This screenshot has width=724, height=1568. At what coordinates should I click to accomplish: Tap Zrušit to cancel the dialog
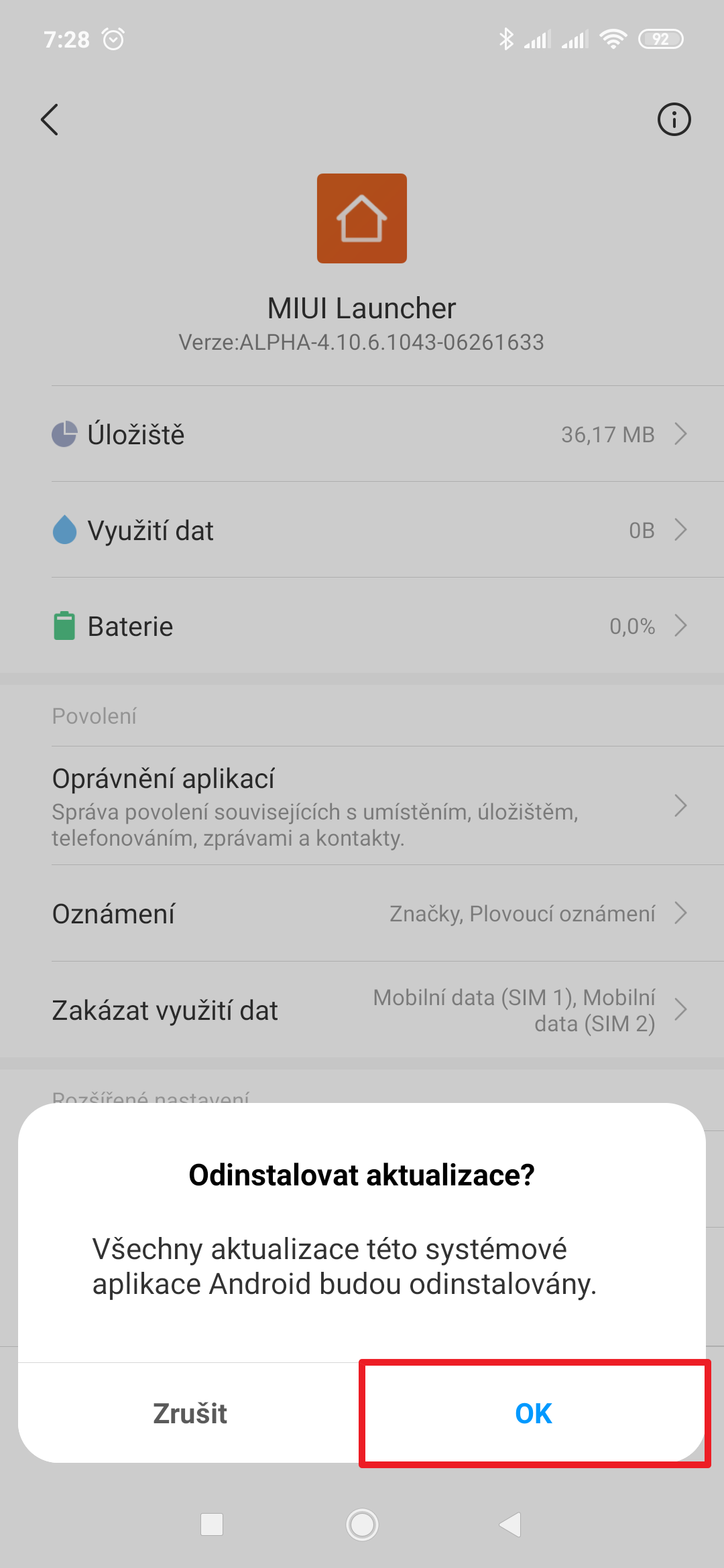pos(190,1413)
